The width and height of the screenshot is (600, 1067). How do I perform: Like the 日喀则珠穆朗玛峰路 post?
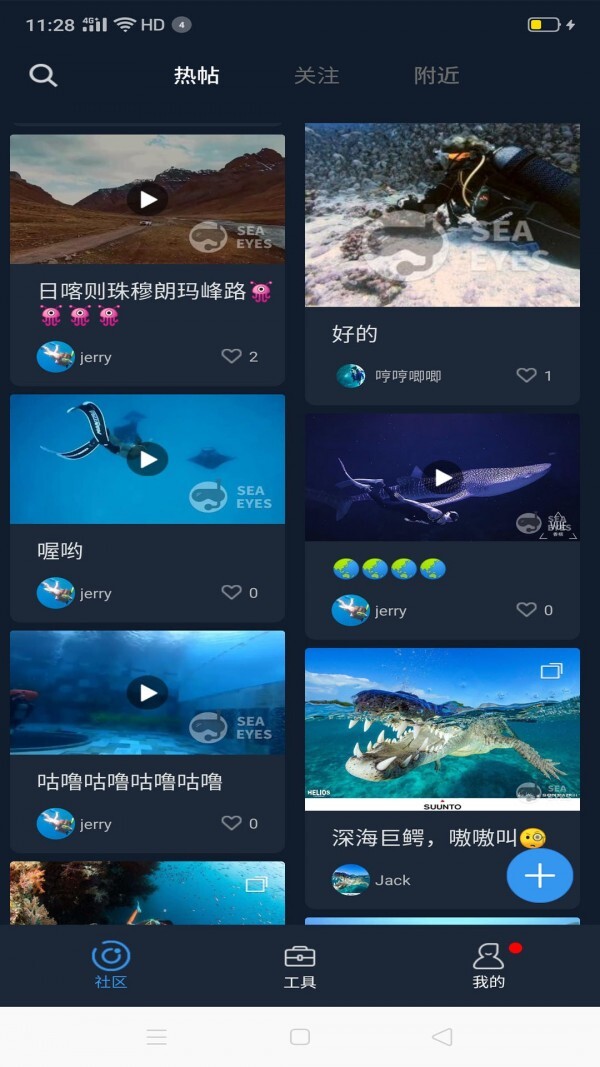[232, 356]
